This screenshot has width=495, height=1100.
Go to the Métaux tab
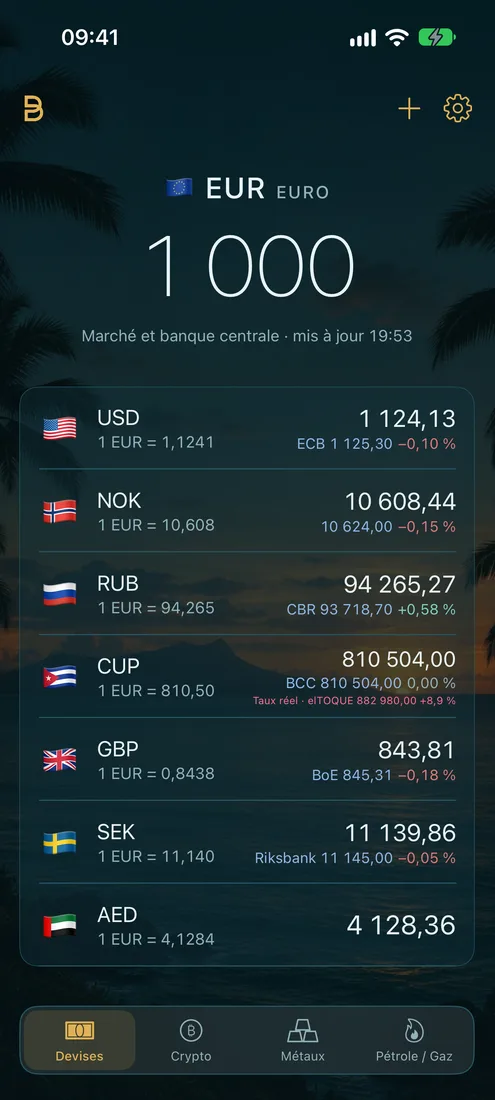303,1040
